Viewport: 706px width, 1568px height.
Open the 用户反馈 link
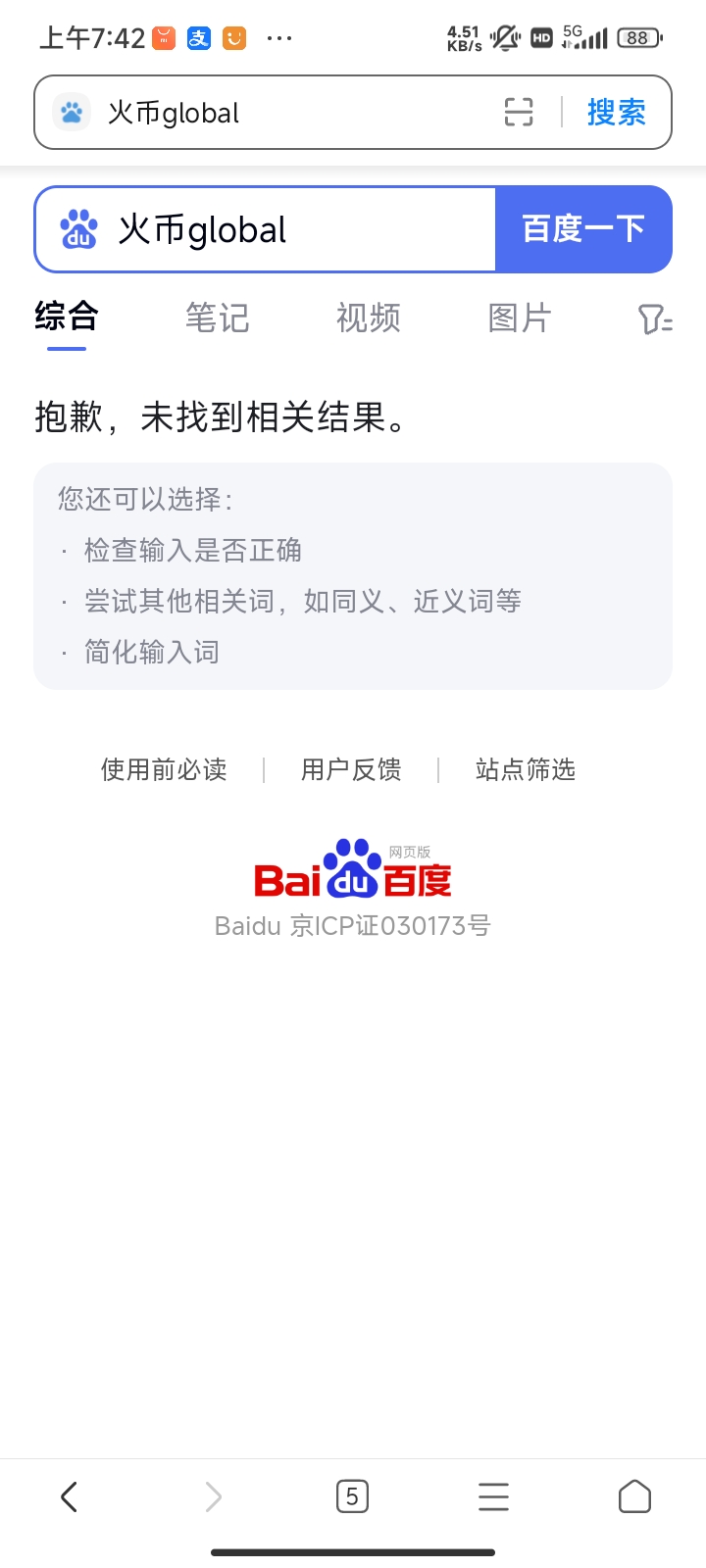click(x=351, y=769)
